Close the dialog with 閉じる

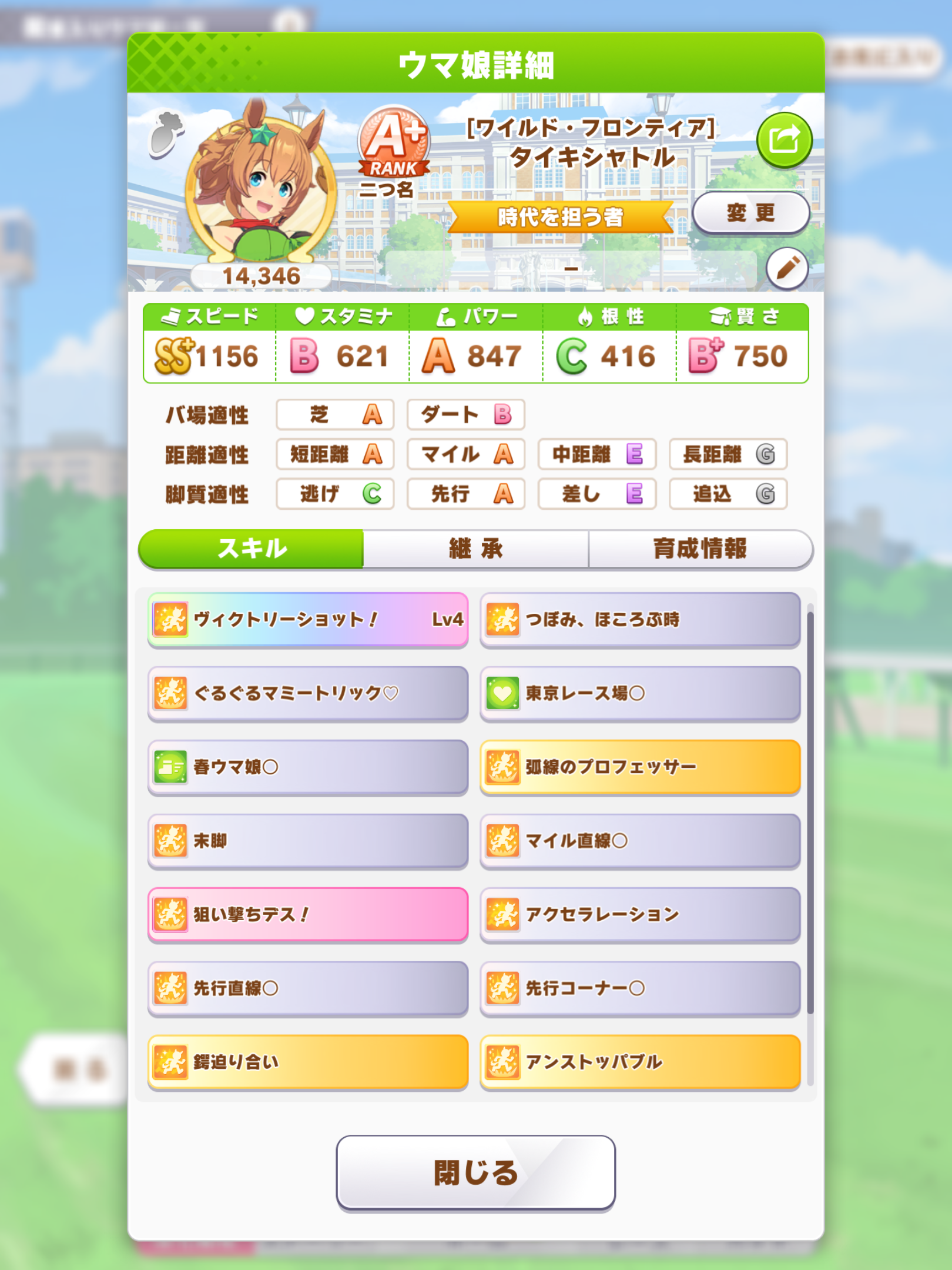[475, 1172]
